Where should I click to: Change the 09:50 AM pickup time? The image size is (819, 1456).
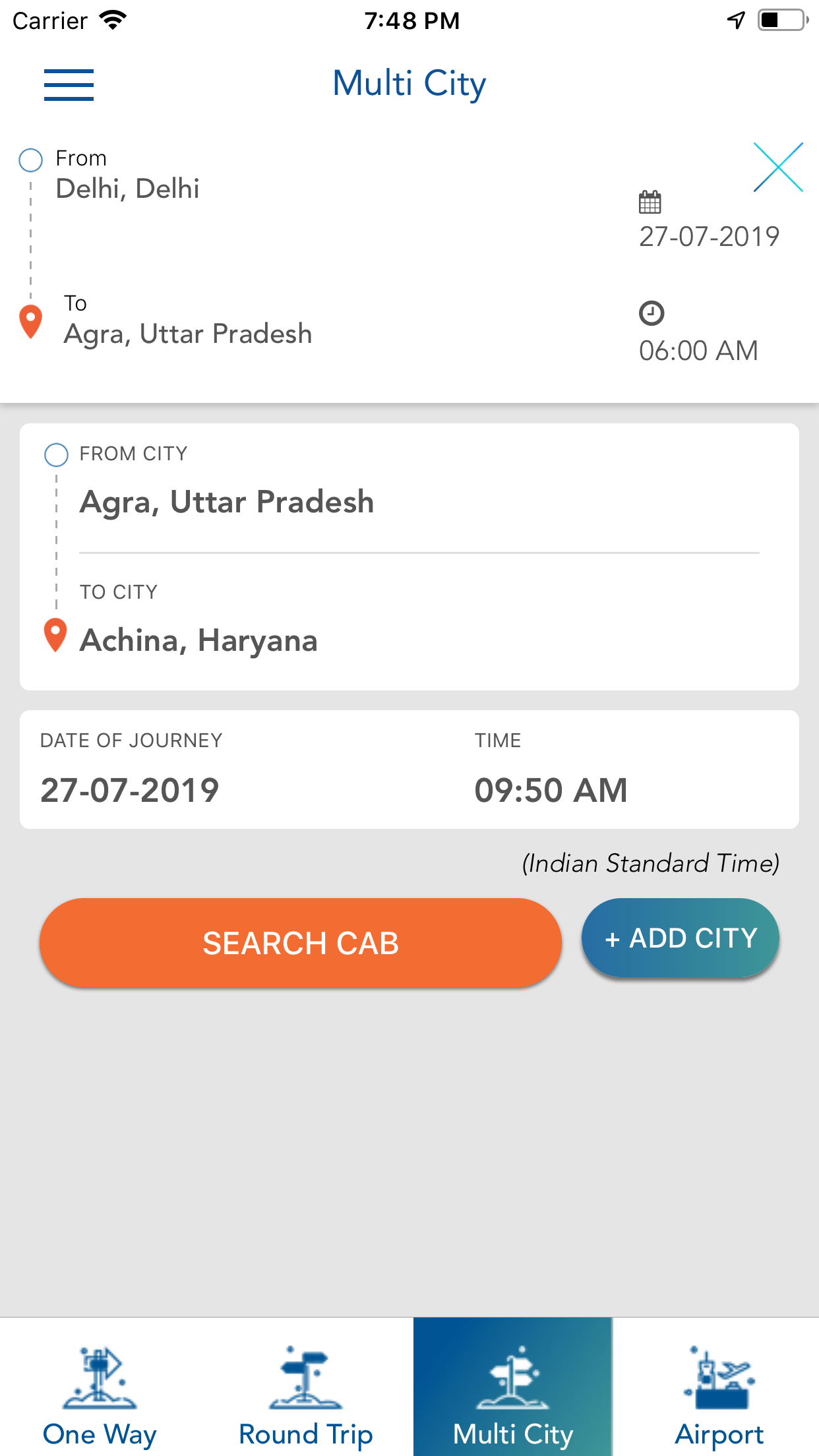point(551,789)
